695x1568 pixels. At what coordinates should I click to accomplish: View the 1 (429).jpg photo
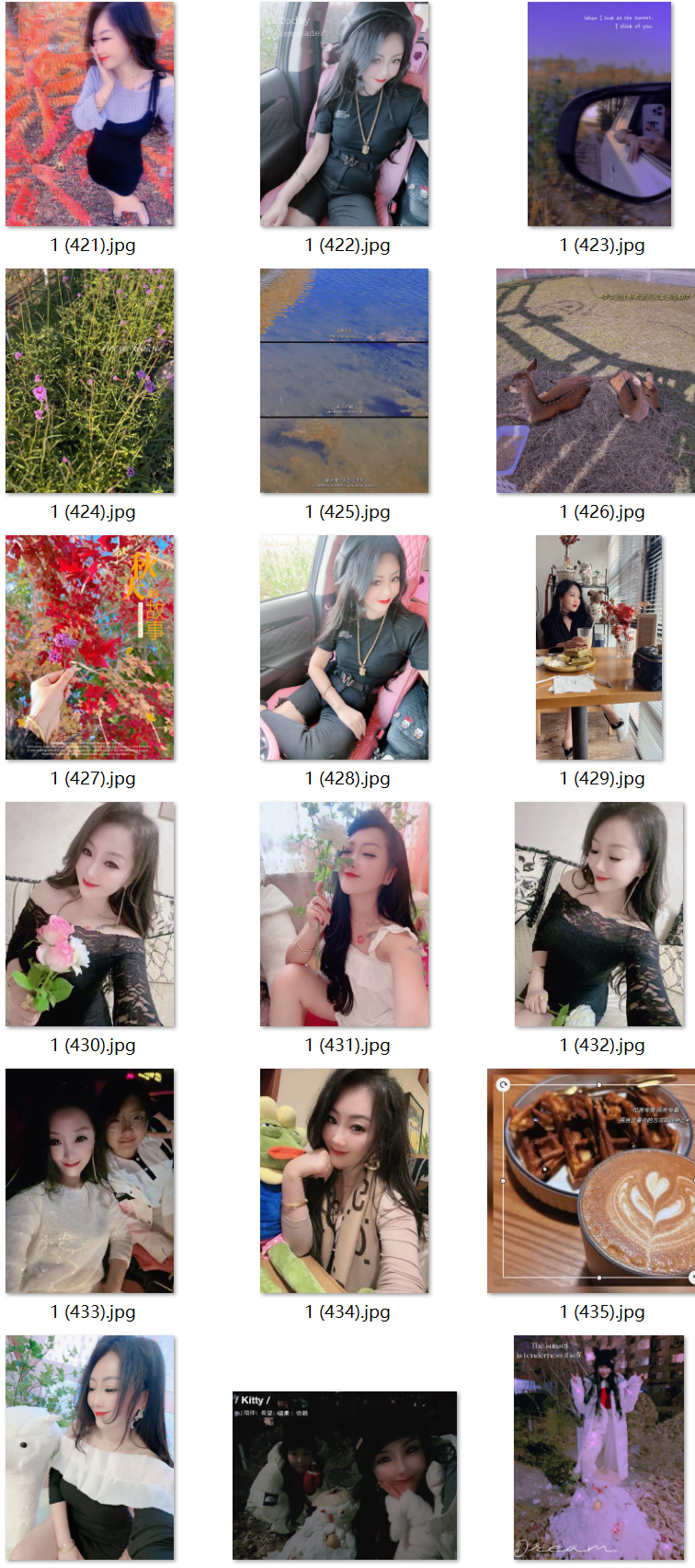(x=599, y=647)
